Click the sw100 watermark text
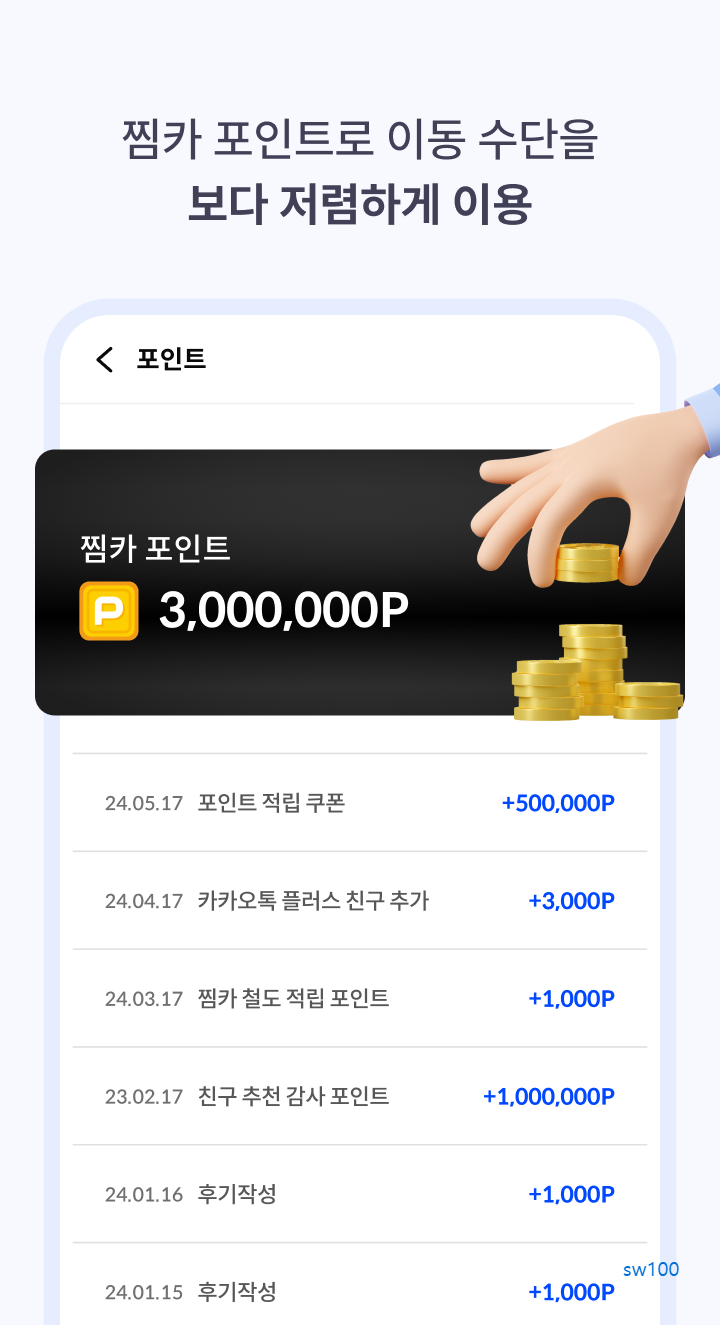 pos(648,1268)
